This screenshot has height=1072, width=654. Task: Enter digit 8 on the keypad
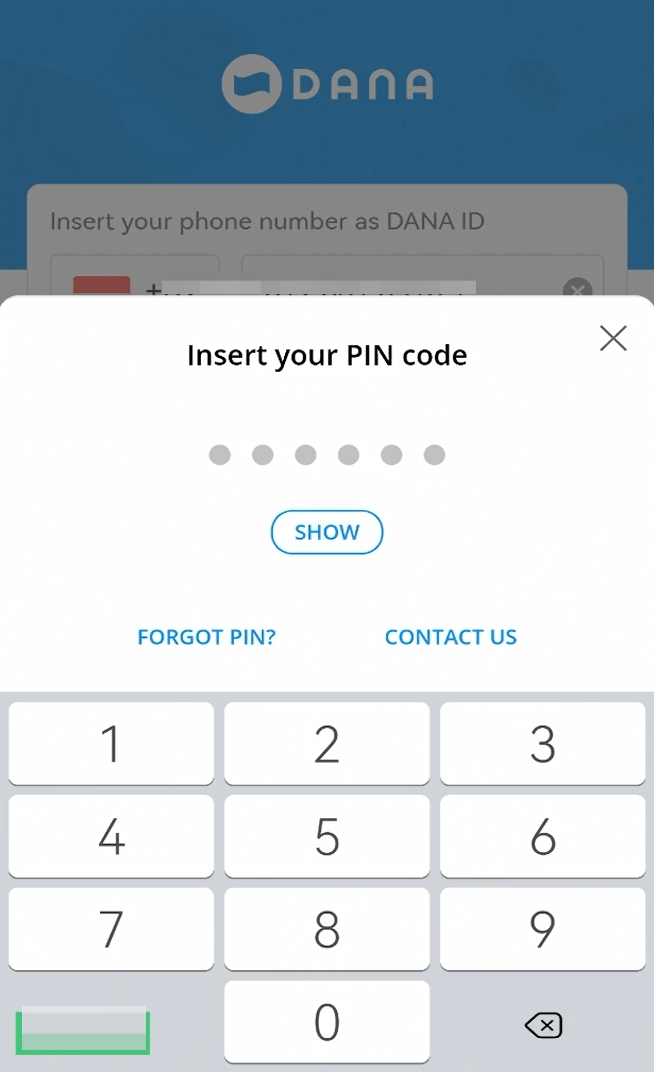[x=327, y=929]
